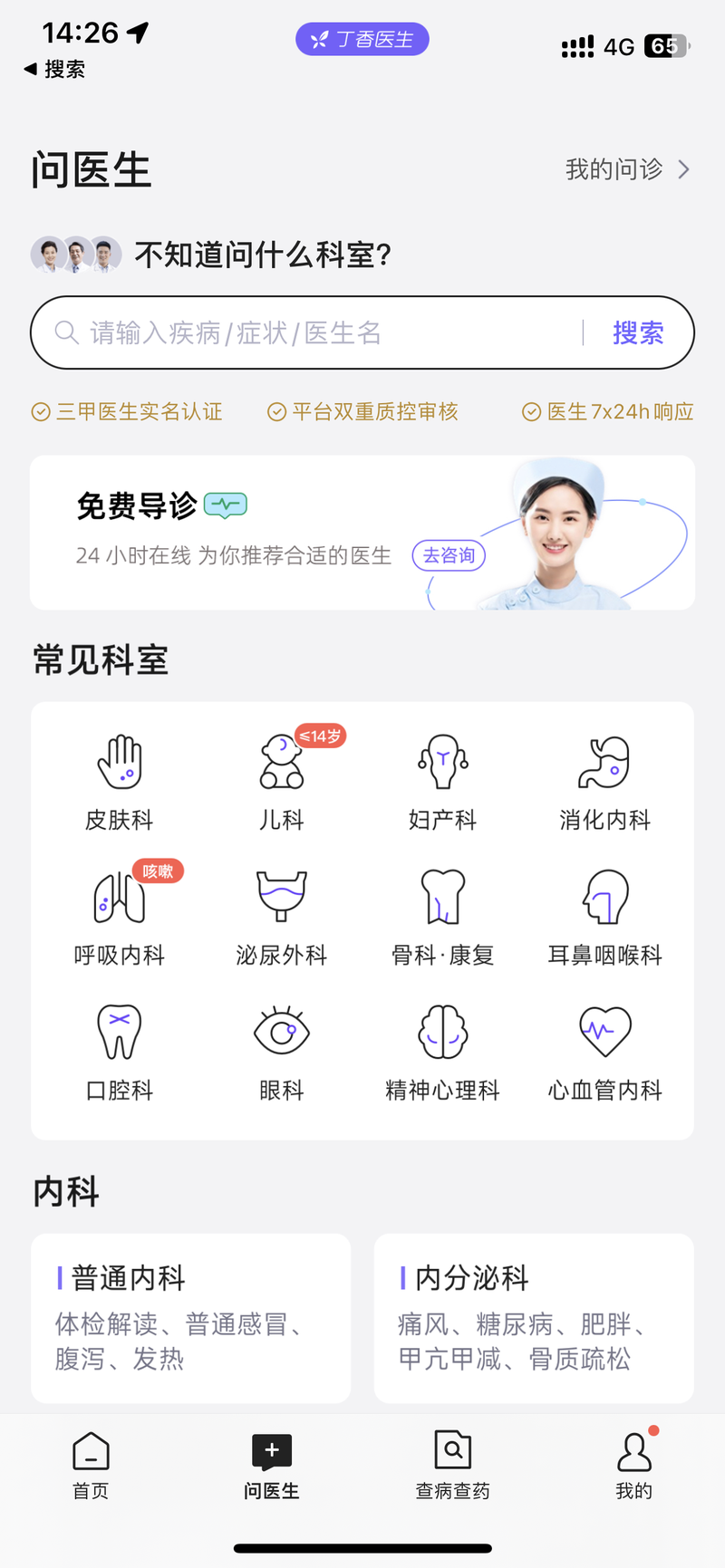
Task: Switch to the 首页 tab
Action: pyautogui.click(x=91, y=1465)
